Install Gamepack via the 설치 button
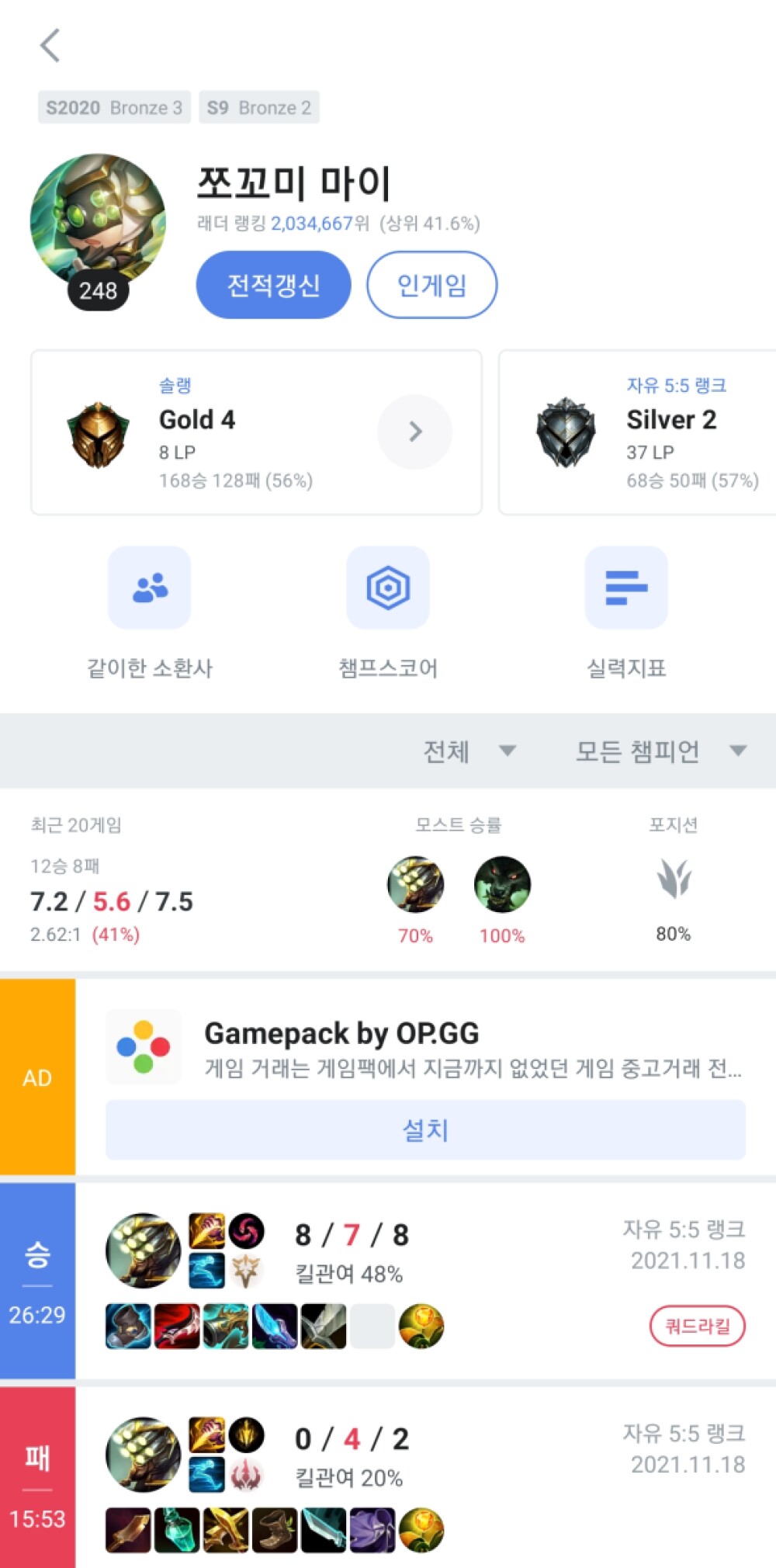 click(425, 1129)
